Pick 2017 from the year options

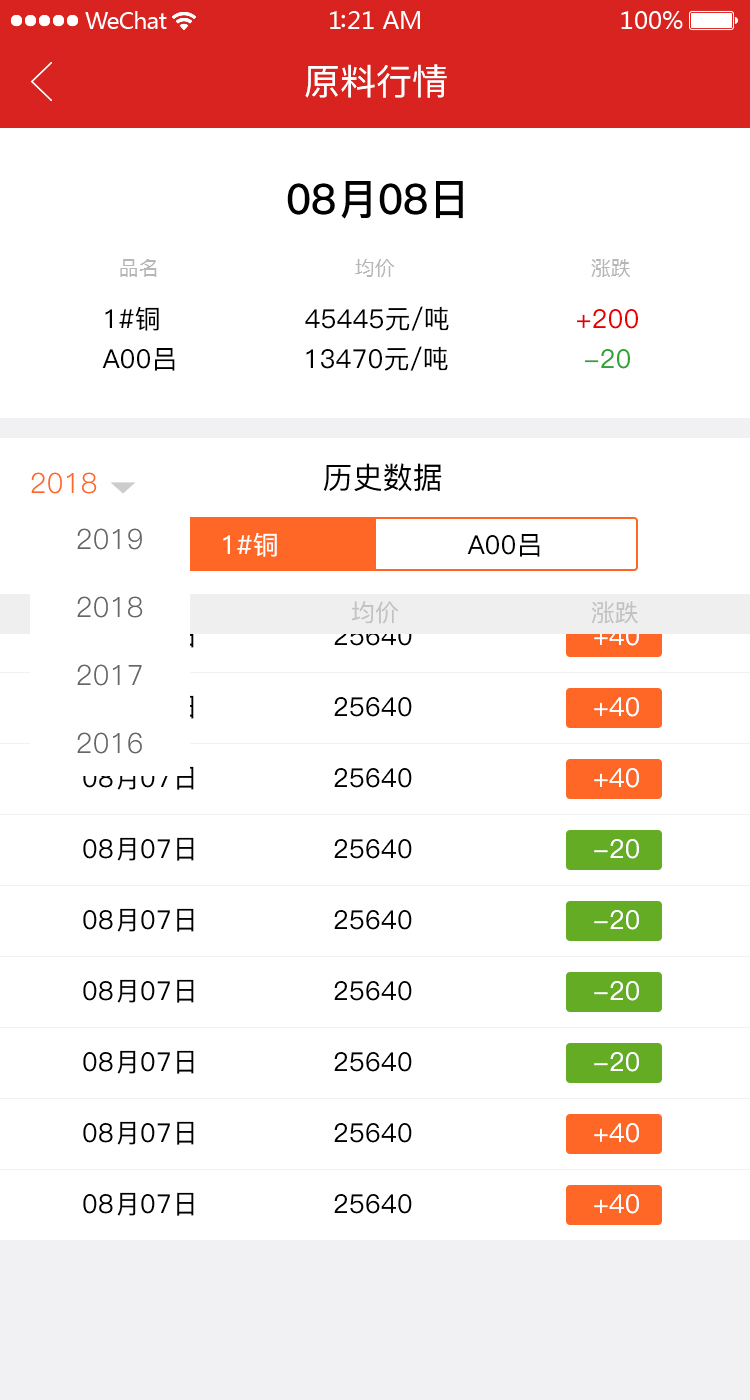(x=110, y=676)
